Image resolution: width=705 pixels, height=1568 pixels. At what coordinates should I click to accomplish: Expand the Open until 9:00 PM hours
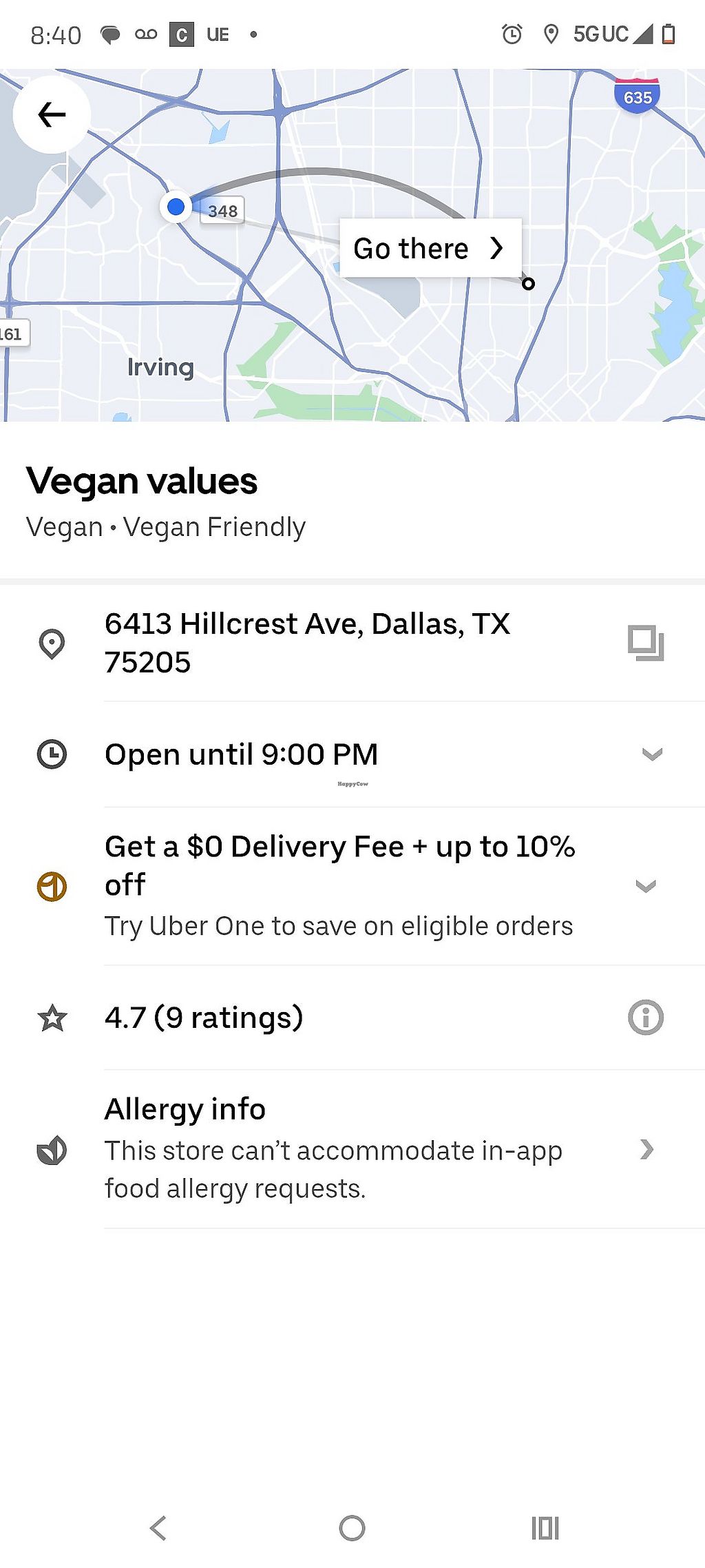pyautogui.click(x=652, y=754)
